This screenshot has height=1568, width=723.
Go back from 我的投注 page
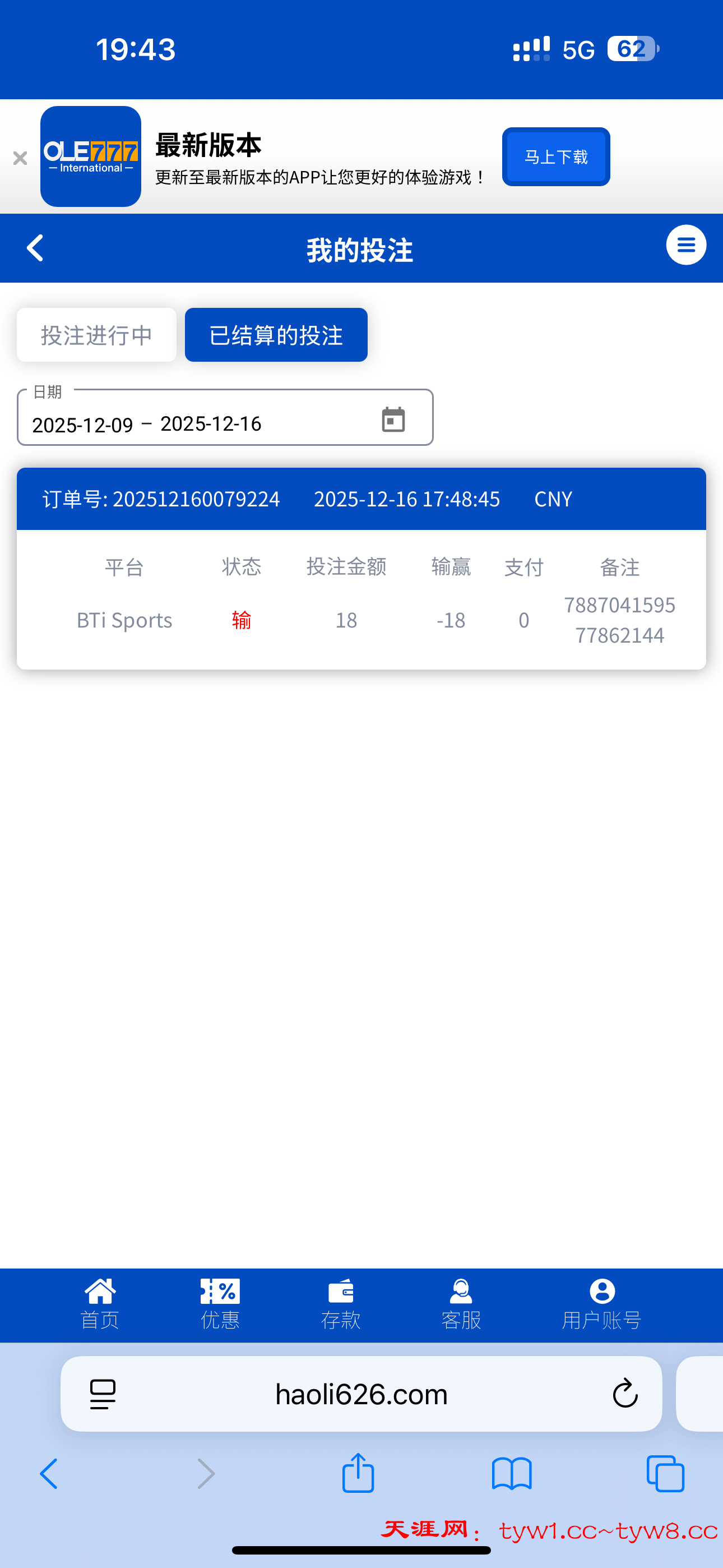coord(35,248)
